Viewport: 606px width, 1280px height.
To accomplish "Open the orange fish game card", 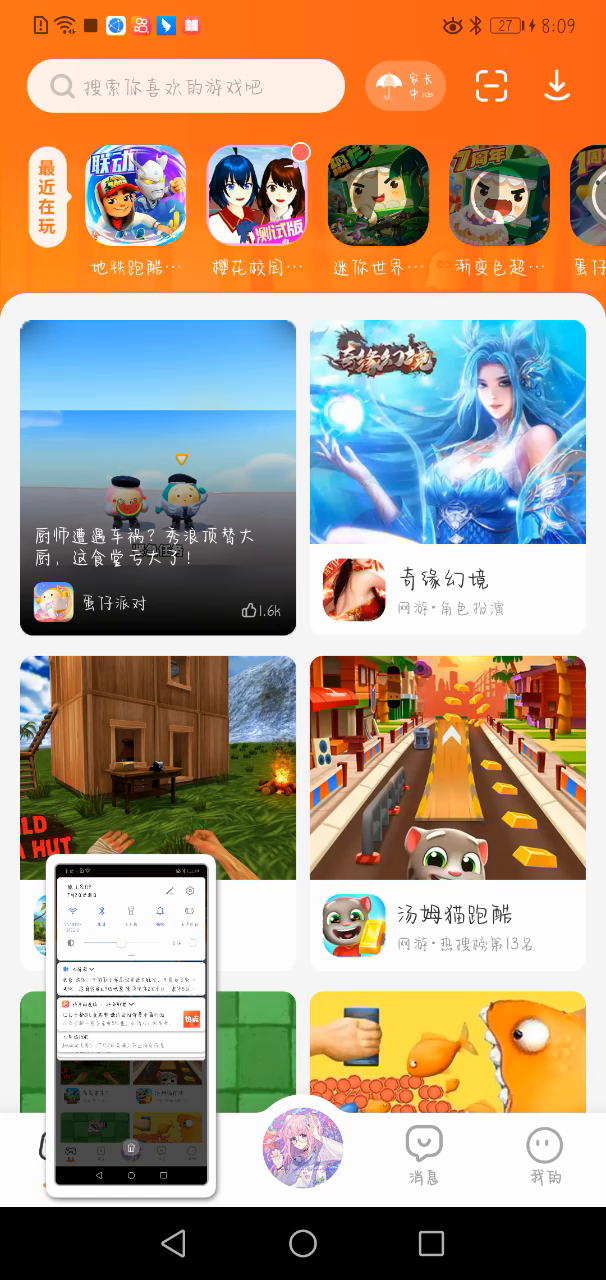I will tap(447, 1050).
